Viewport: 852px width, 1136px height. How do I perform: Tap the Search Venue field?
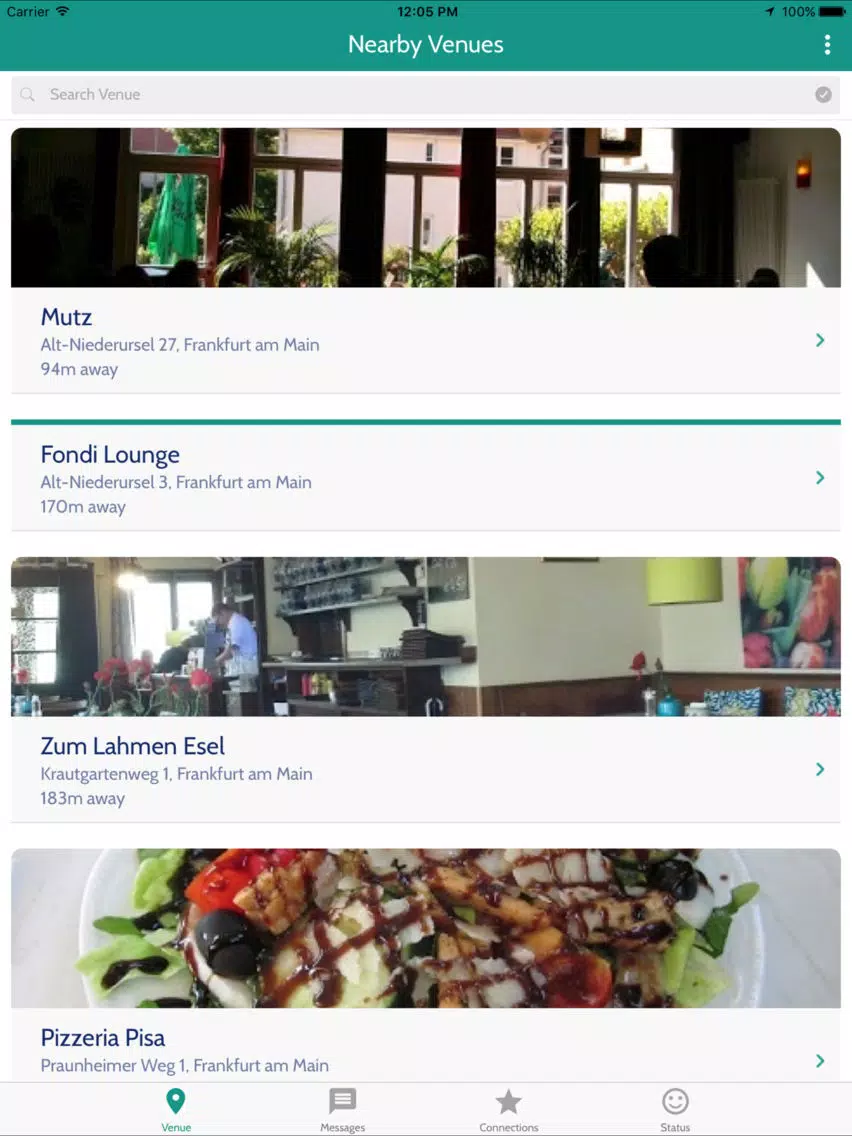pyautogui.click(x=420, y=95)
